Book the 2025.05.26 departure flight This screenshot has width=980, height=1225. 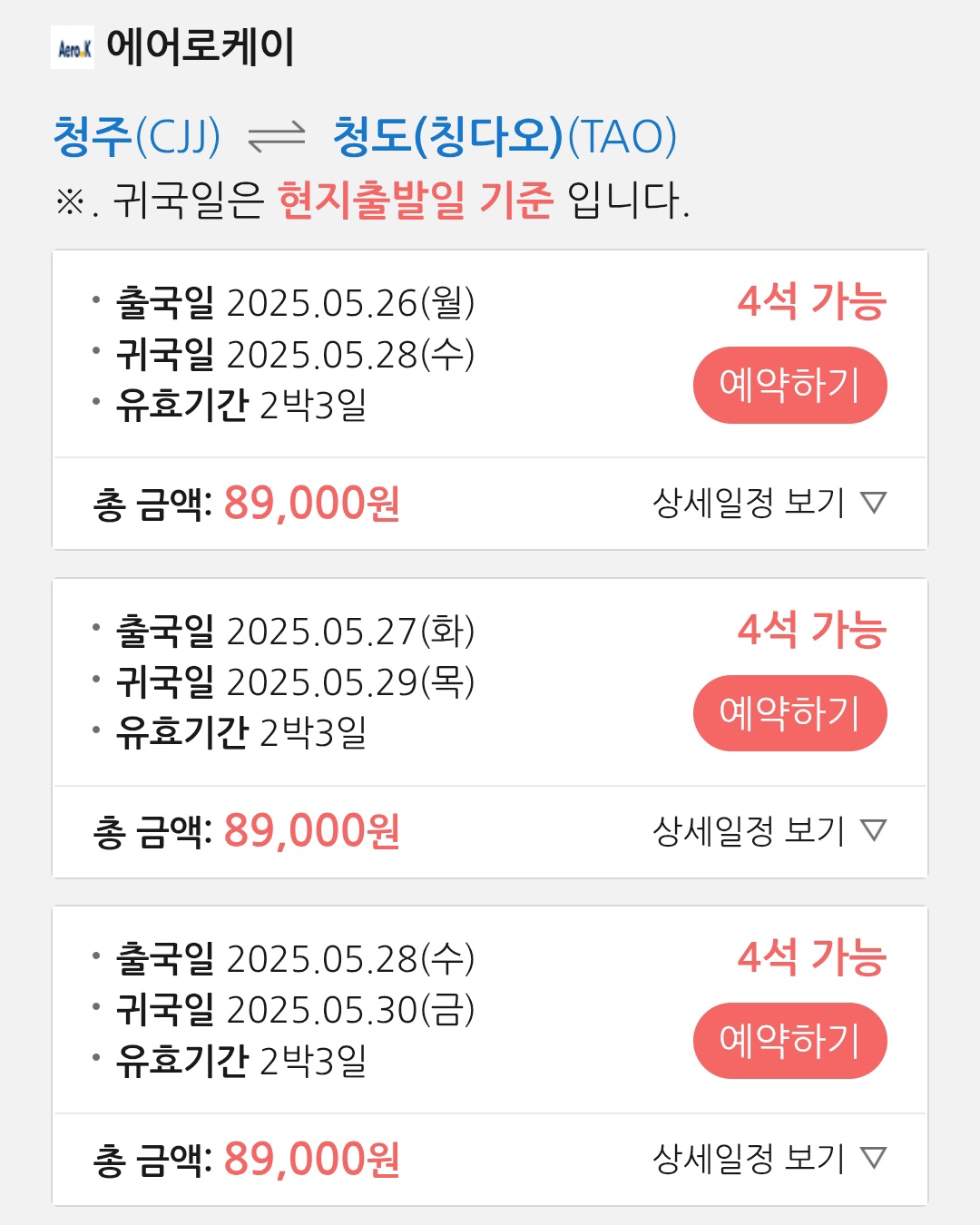tap(789, 385)
